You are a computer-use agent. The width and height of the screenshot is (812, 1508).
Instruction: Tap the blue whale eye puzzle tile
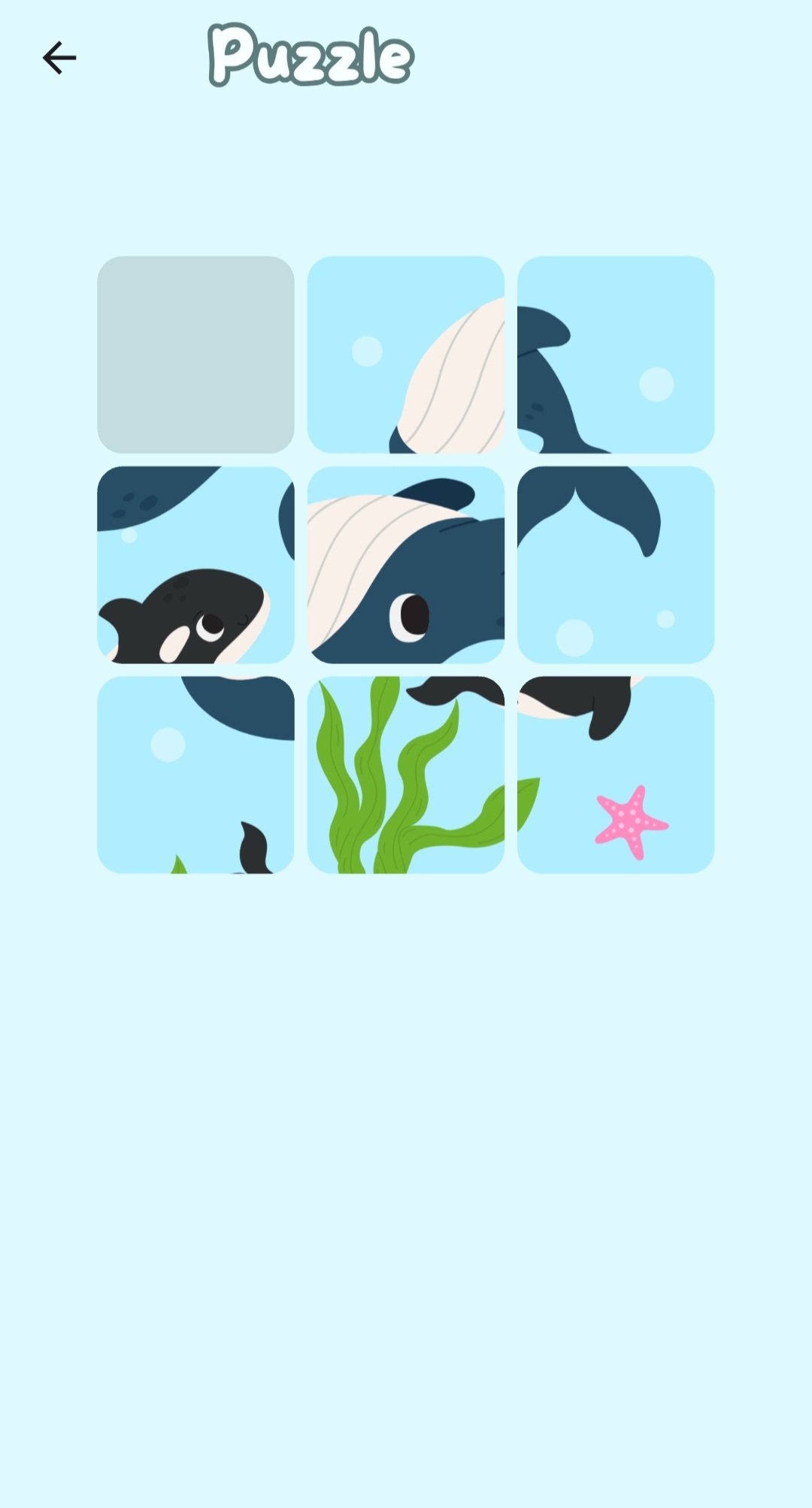pyautogui.click(x=405, y=565)
